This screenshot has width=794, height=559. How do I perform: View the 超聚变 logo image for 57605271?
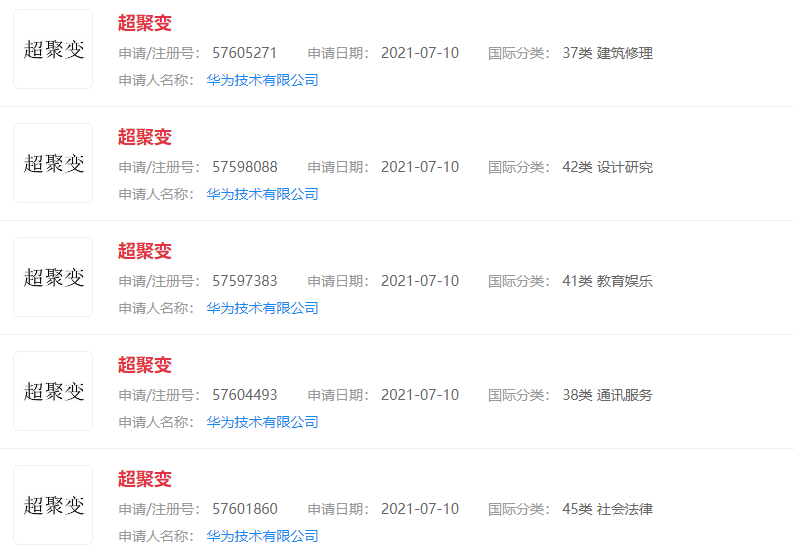53,49
